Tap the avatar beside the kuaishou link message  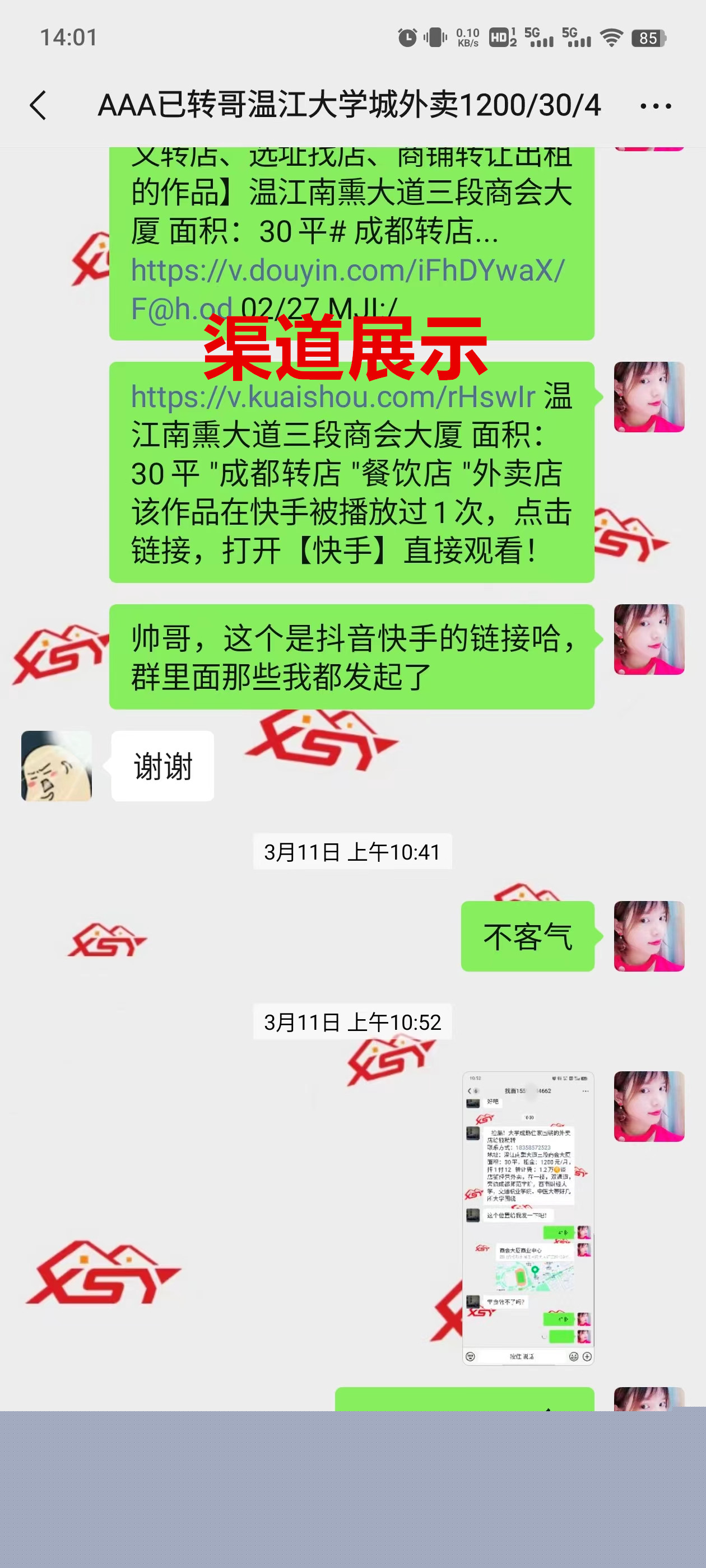point(649,397)
